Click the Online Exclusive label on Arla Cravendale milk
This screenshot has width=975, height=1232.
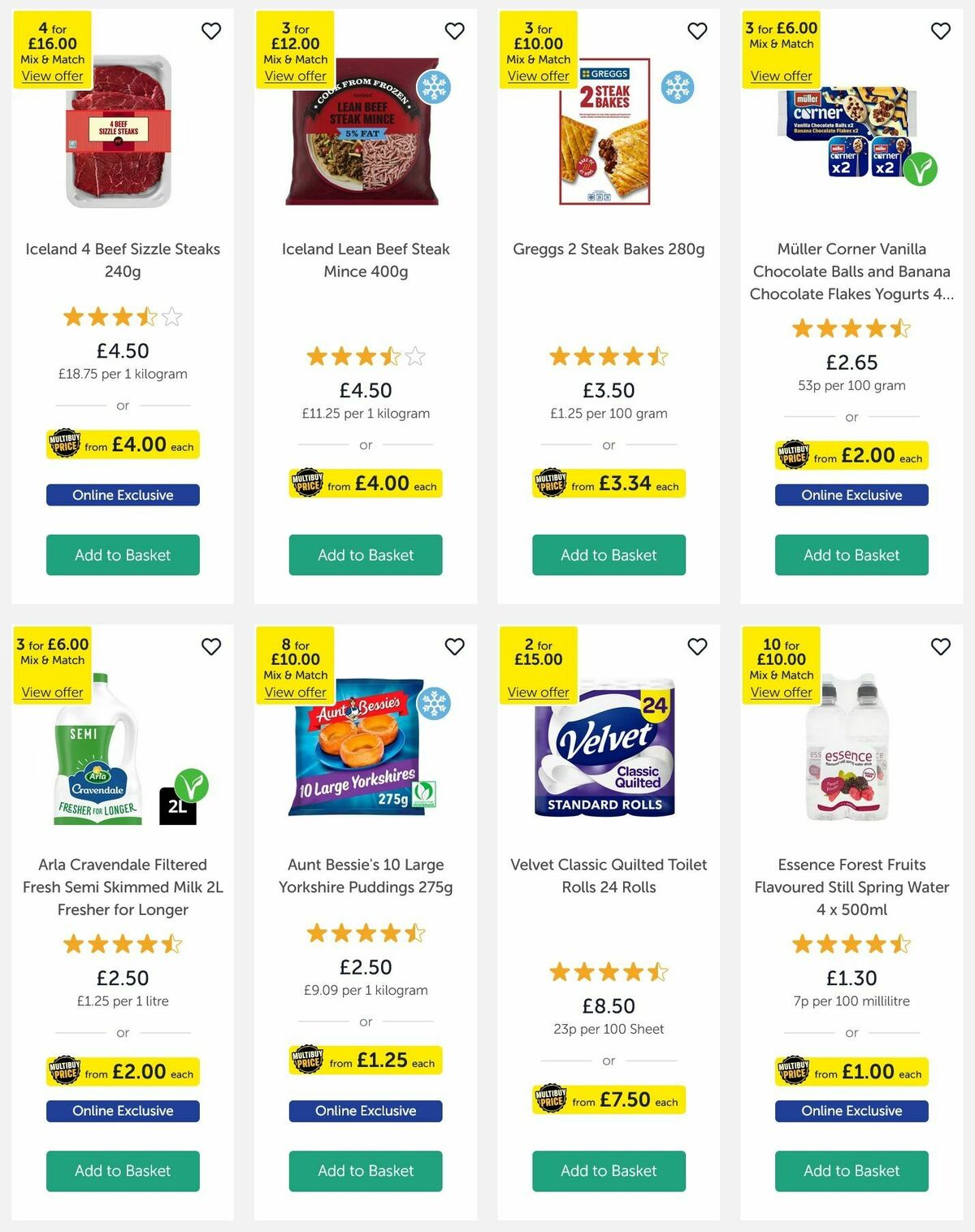coord(122,1111)
